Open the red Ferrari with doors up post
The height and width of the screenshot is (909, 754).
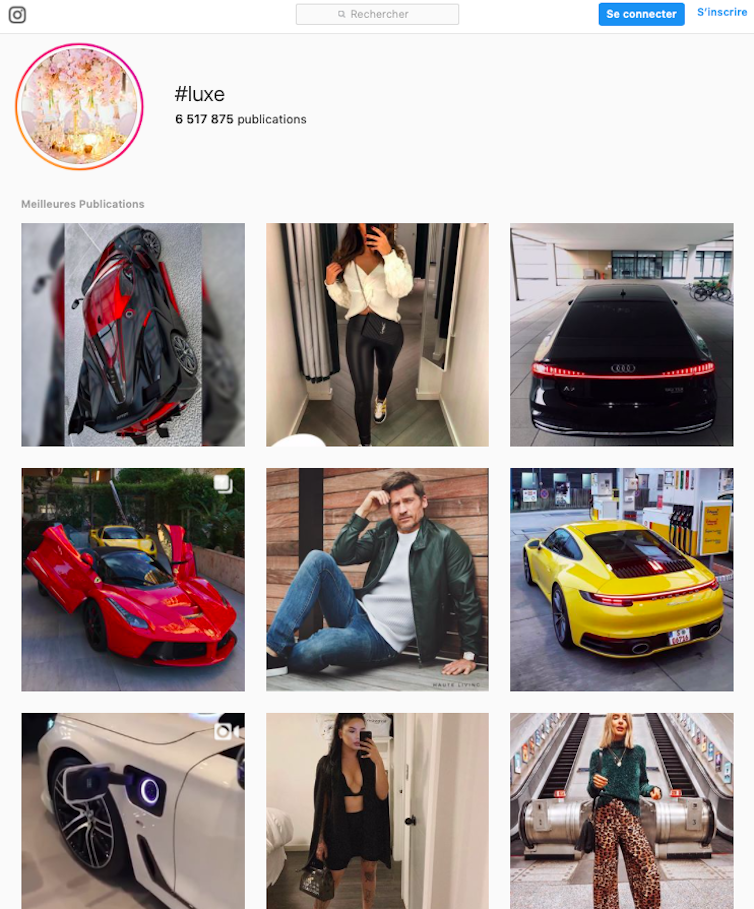click(133, 579)
